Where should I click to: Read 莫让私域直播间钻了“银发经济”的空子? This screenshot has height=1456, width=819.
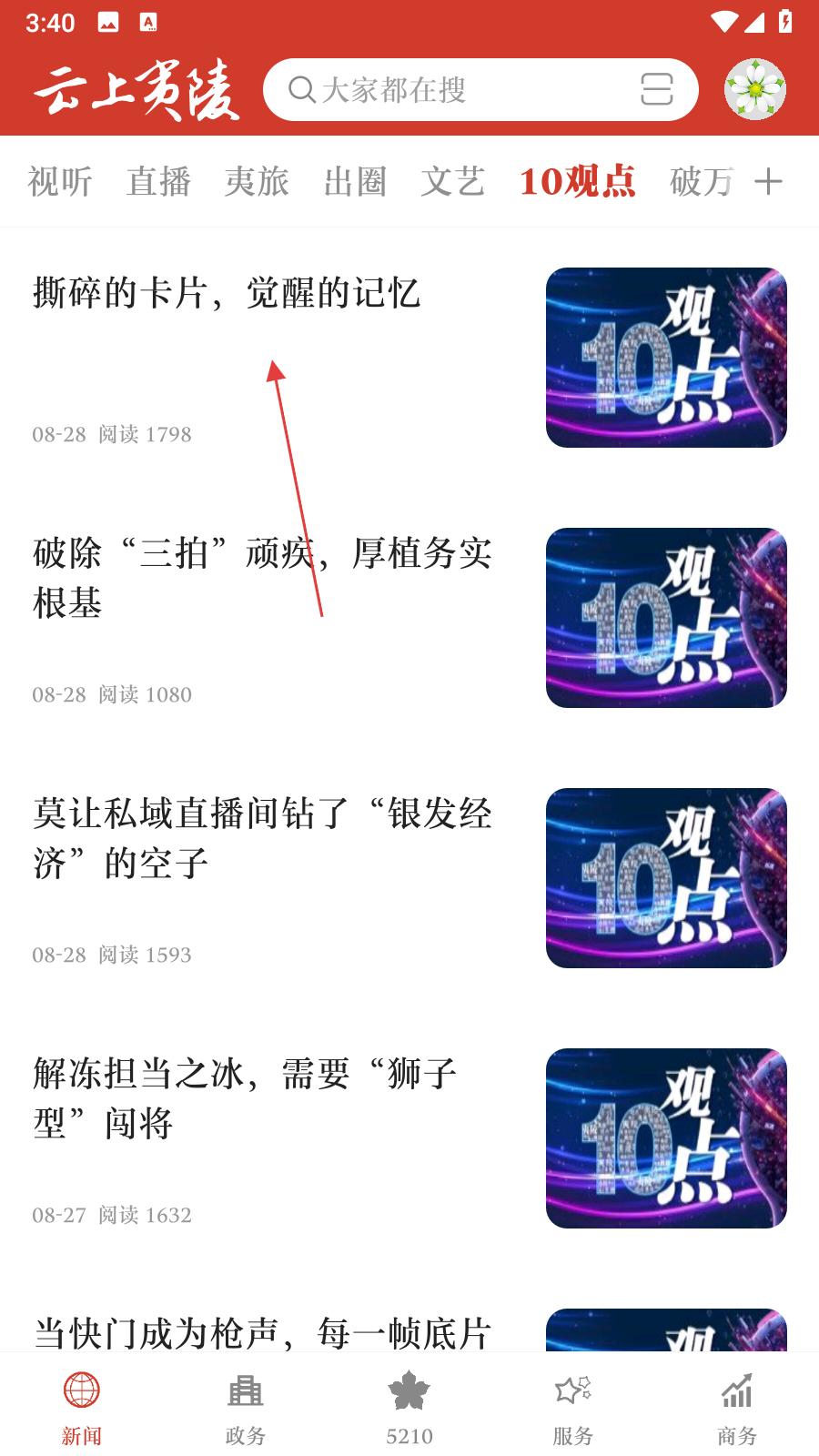pyautogui.click(x=262, y=838)
